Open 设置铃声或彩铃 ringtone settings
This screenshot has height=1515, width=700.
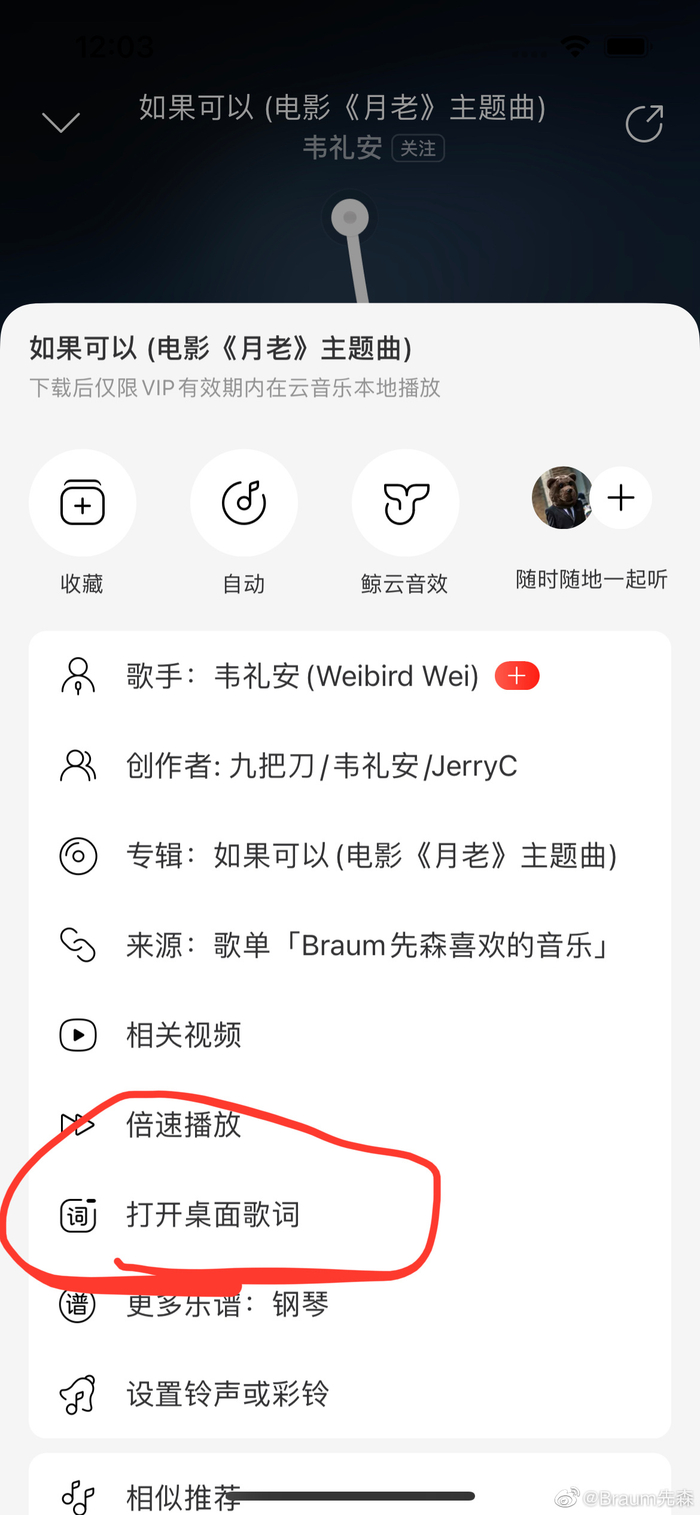point(349,1393)
